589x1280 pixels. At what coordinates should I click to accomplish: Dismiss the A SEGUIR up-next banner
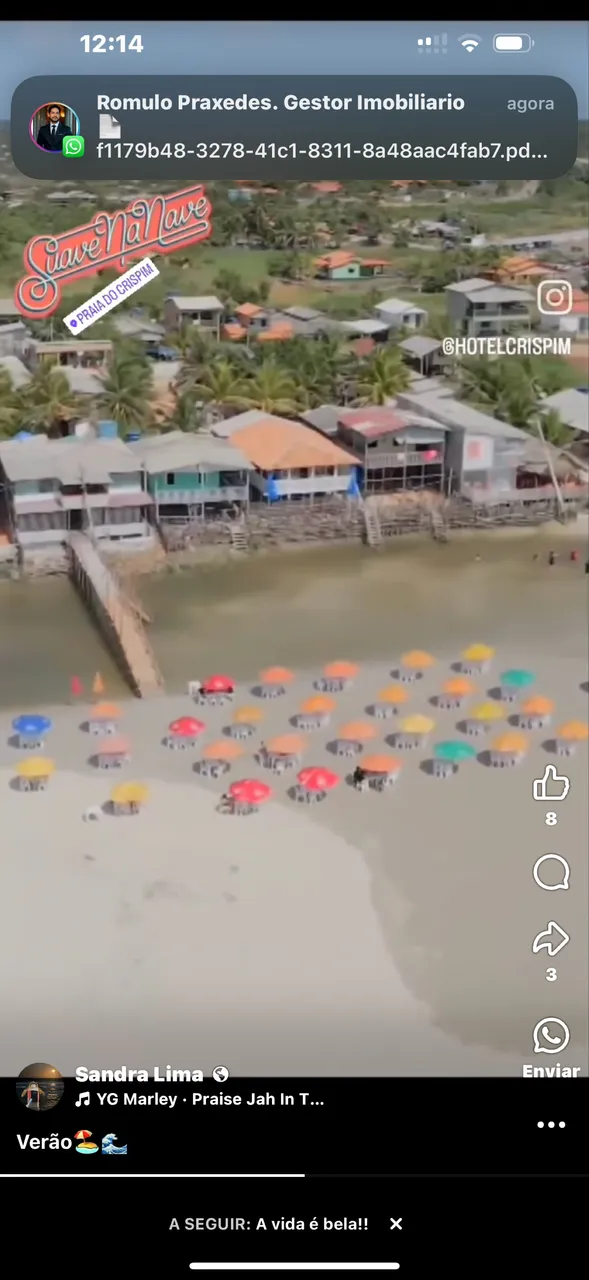tap(396, 1224)
